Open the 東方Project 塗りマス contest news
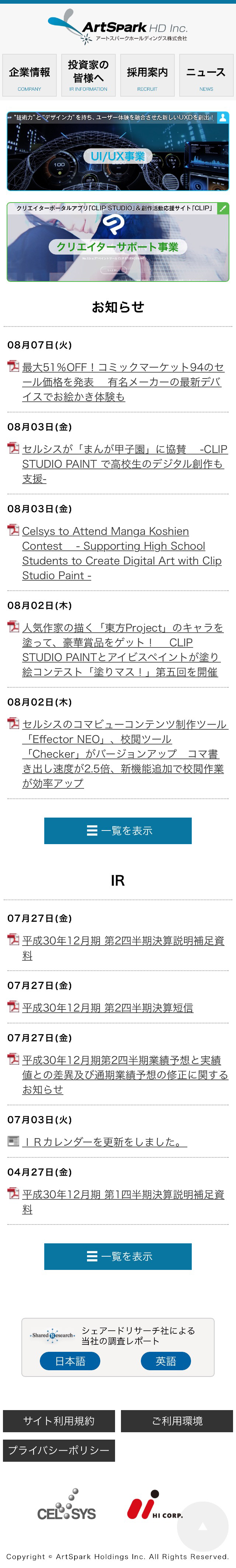 (122, 649)
